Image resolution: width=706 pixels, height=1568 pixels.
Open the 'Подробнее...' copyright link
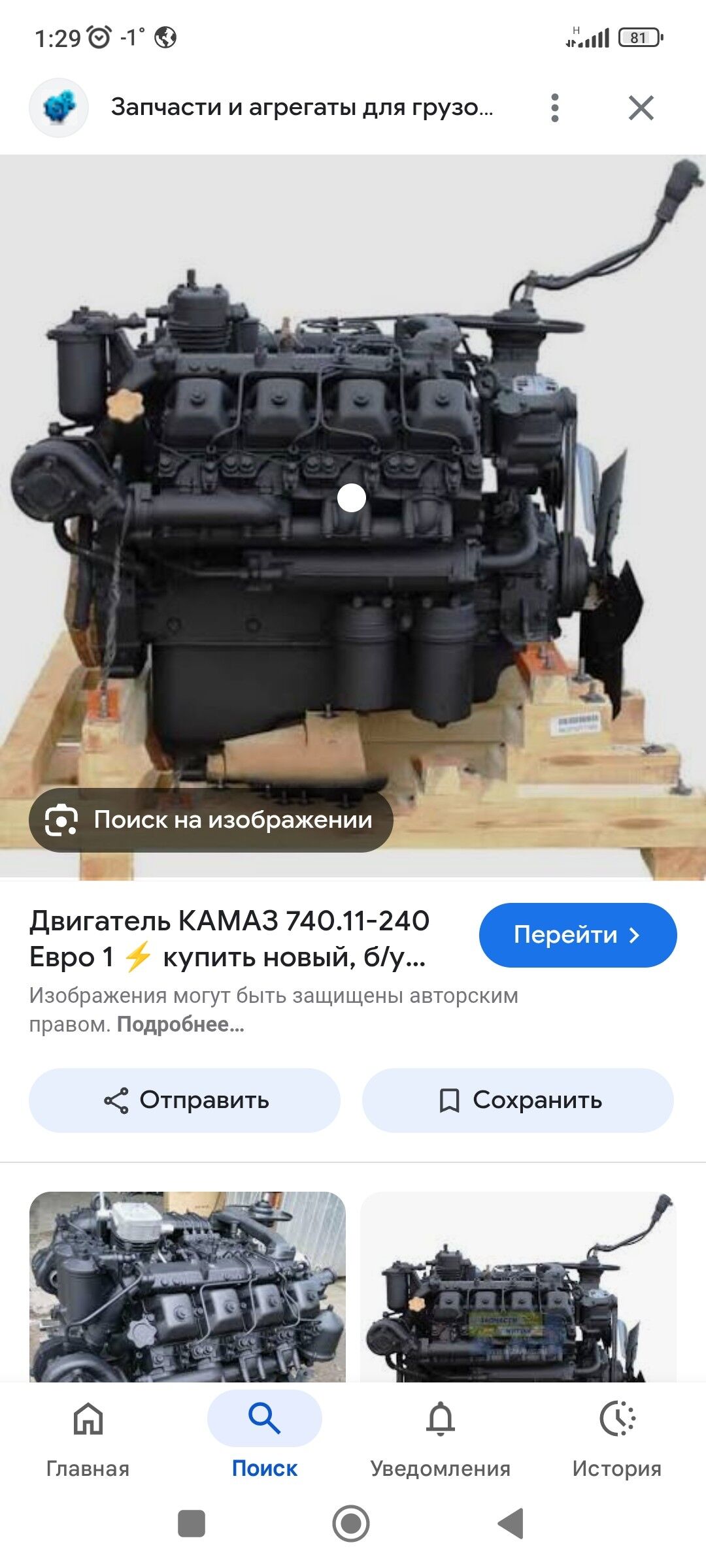coord(180,1024)
